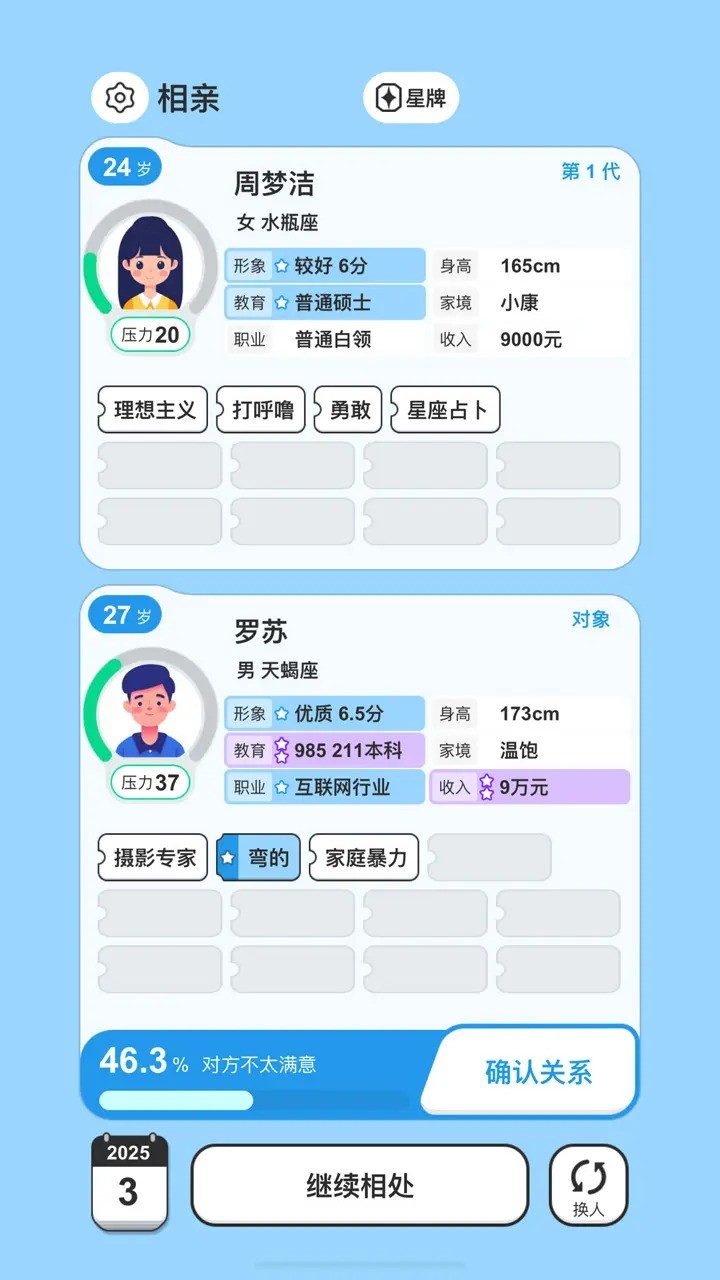
Task: Toggle the 家庭暴力 trait on 罗苏's card
Action: 363,857
